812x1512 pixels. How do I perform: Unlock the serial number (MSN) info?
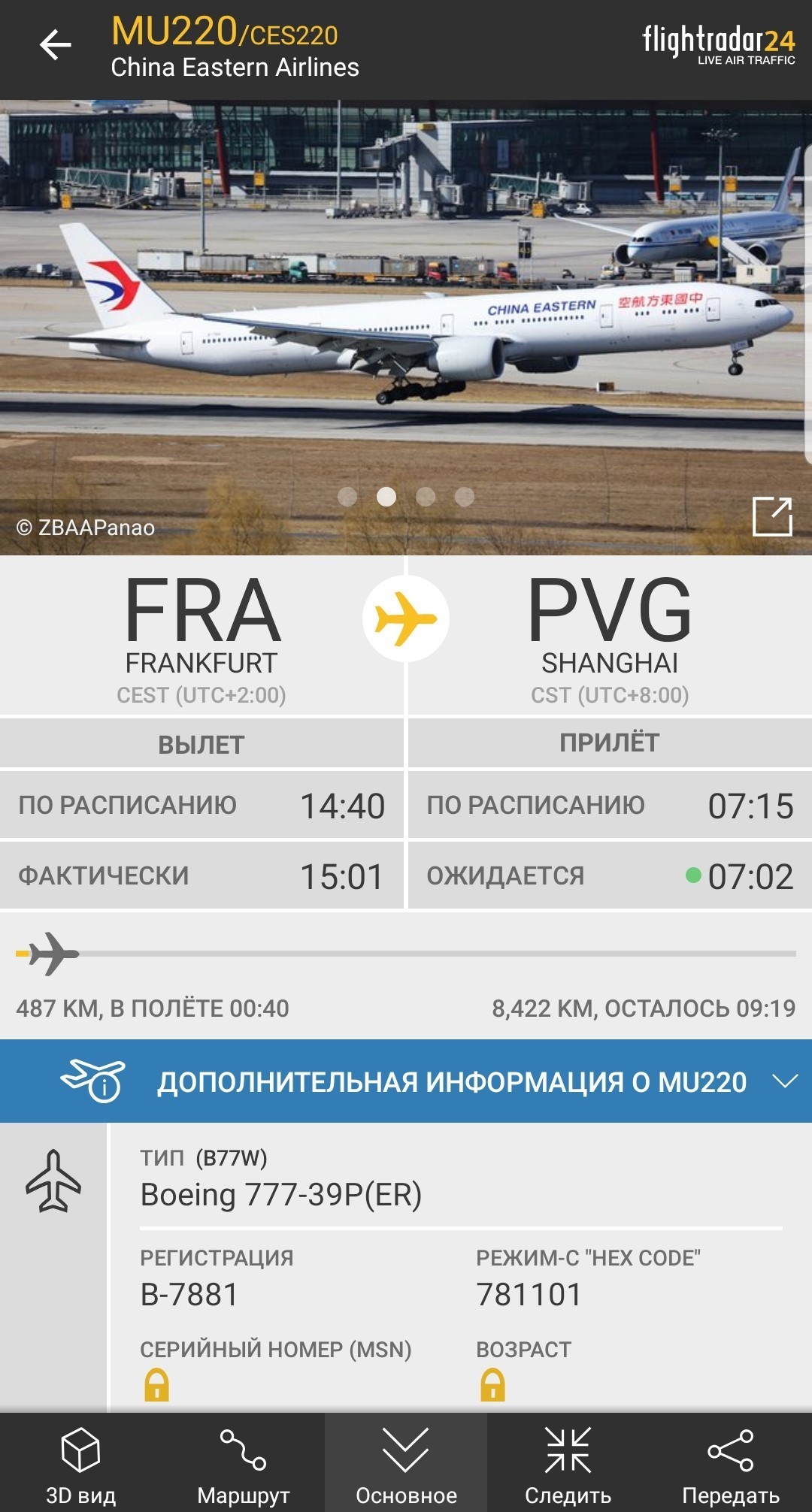point(157,1384)
